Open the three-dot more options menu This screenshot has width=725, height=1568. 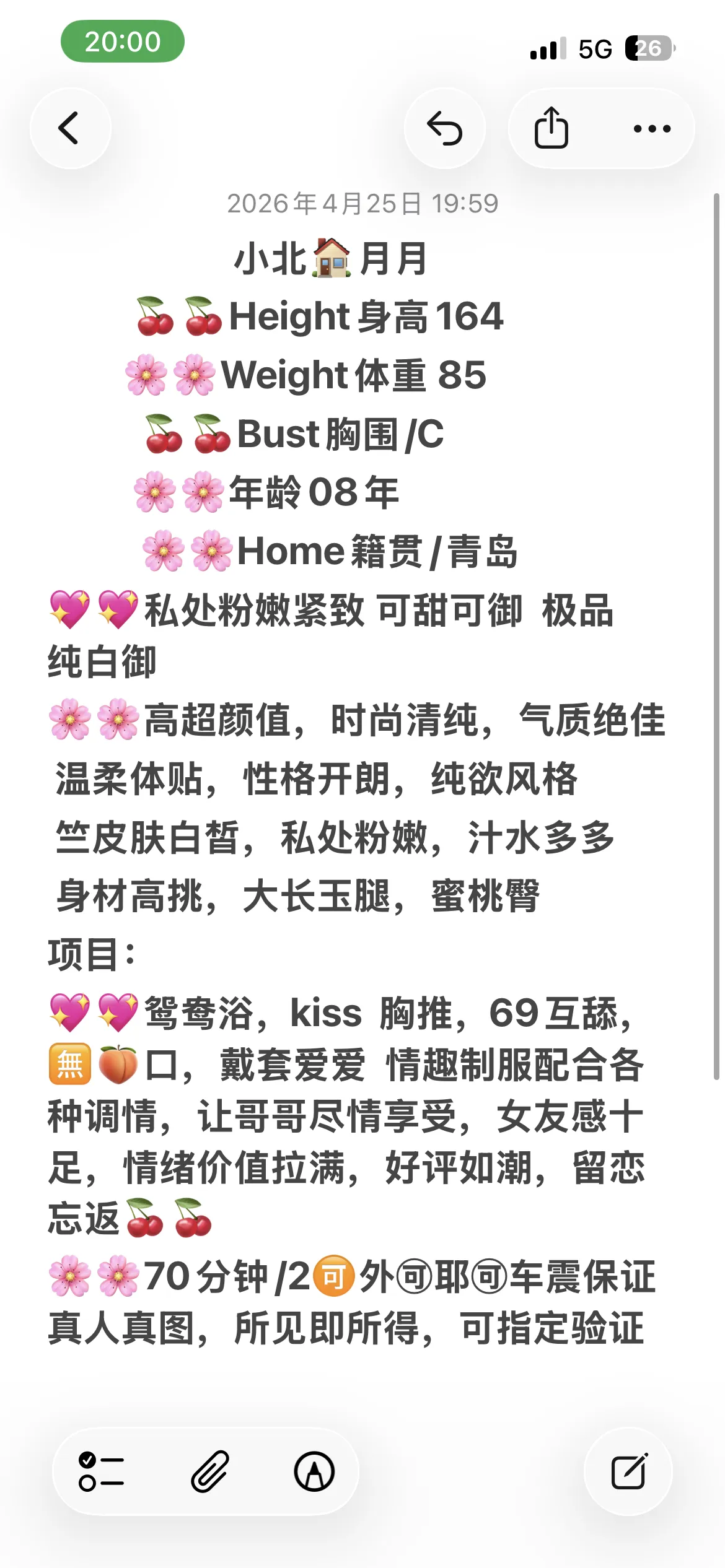[652, 128]
